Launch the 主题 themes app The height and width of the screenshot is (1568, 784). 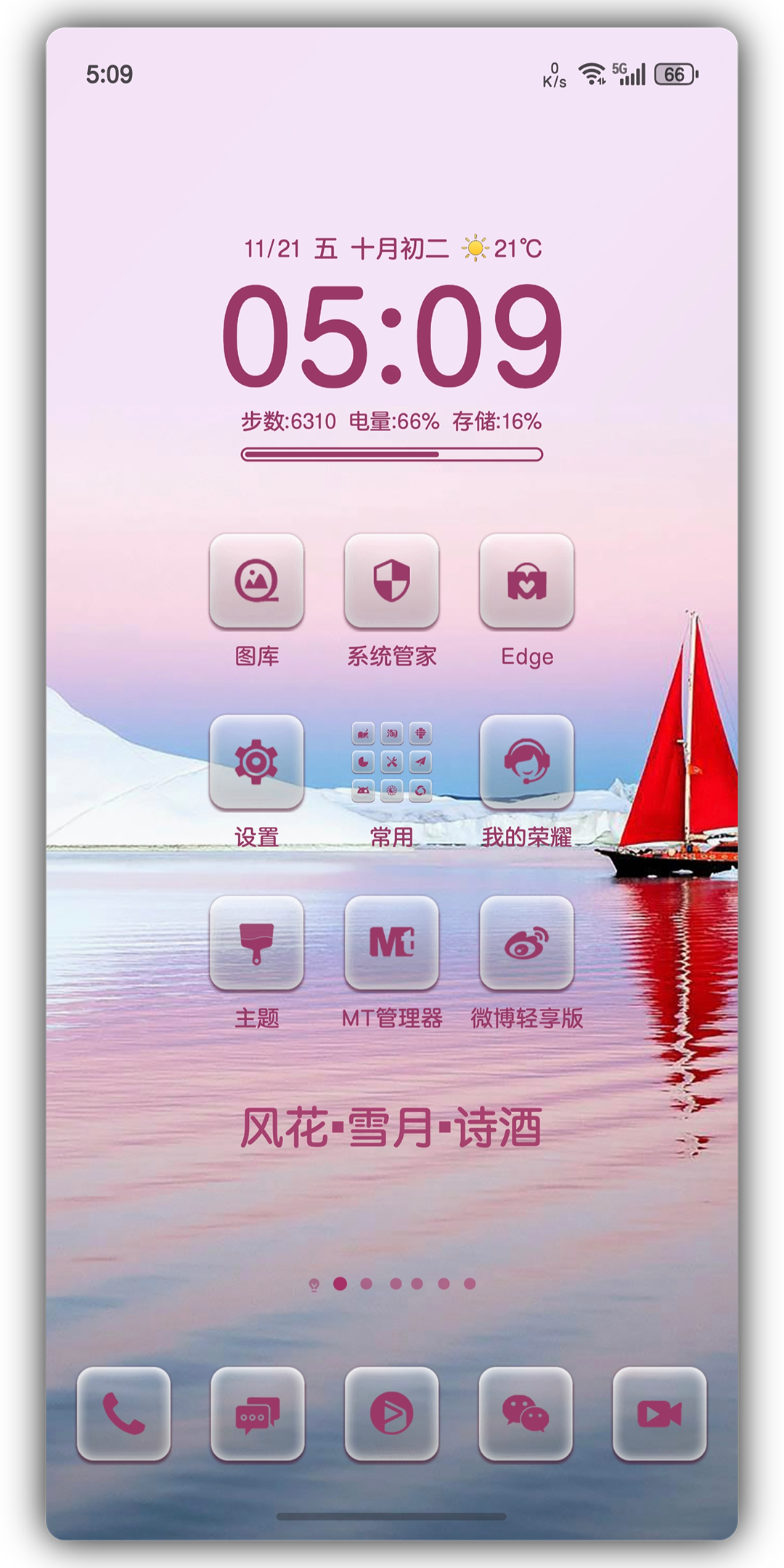[256, 942]
